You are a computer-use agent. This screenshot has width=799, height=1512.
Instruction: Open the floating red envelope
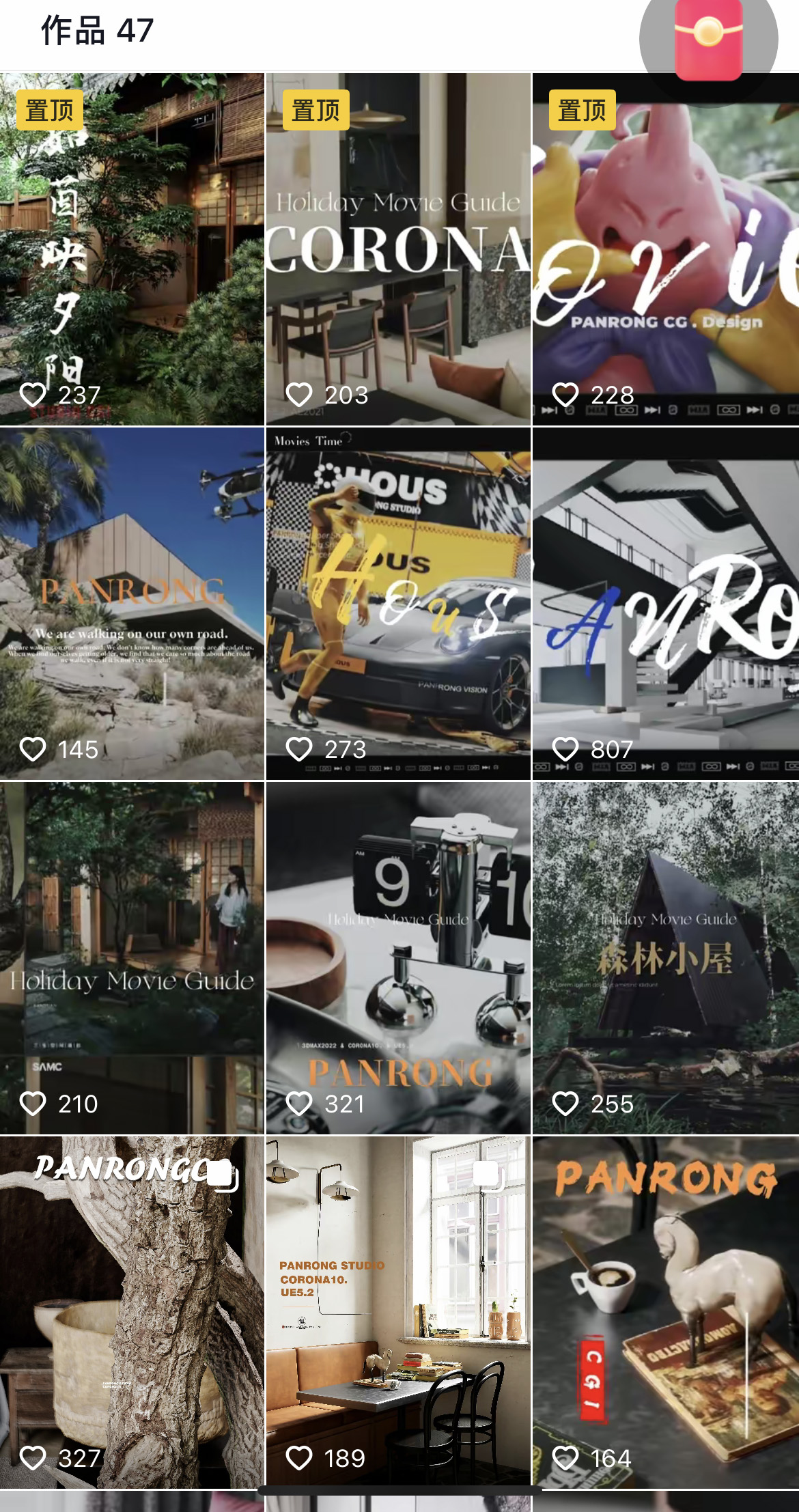pyautogui.click(x=708, y=40)
